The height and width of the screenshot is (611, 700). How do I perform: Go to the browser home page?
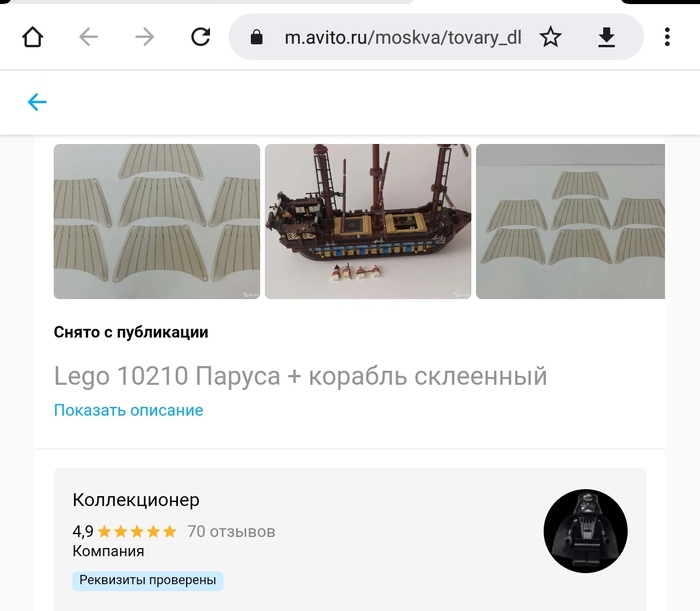click(32, 37)
